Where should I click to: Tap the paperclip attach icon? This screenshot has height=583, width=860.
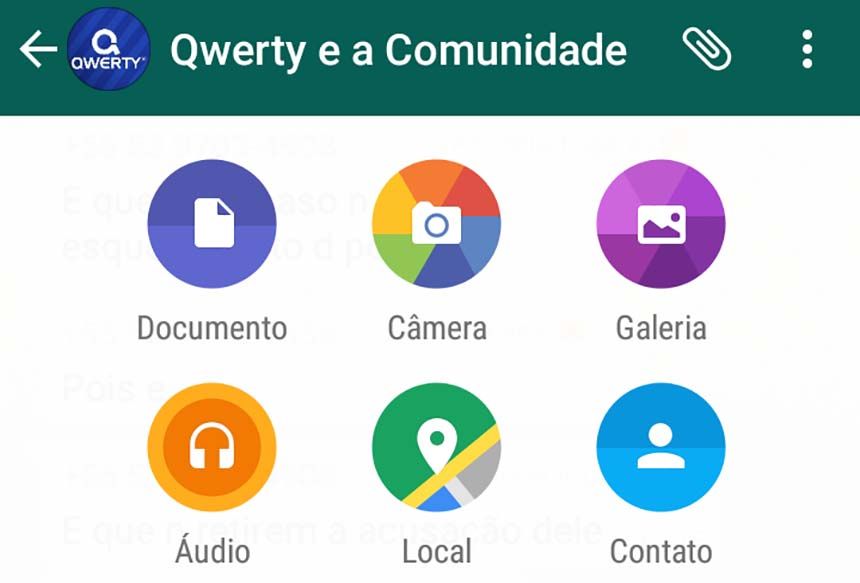(x=706, y=49)
